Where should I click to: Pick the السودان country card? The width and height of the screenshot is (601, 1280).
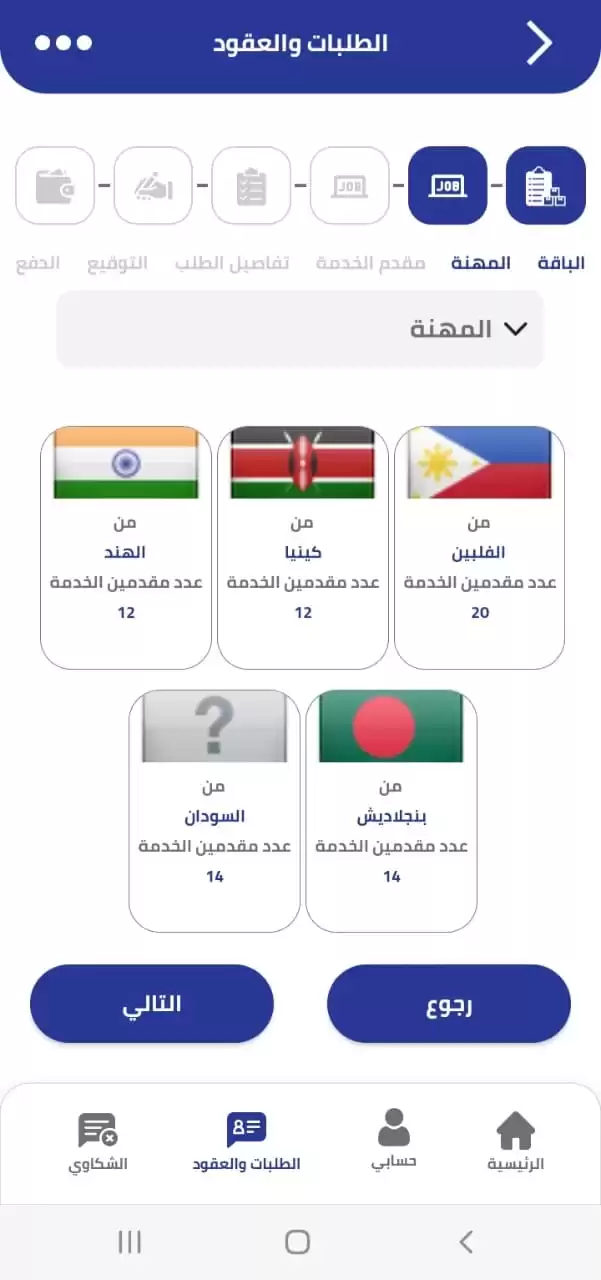[214, 810]
